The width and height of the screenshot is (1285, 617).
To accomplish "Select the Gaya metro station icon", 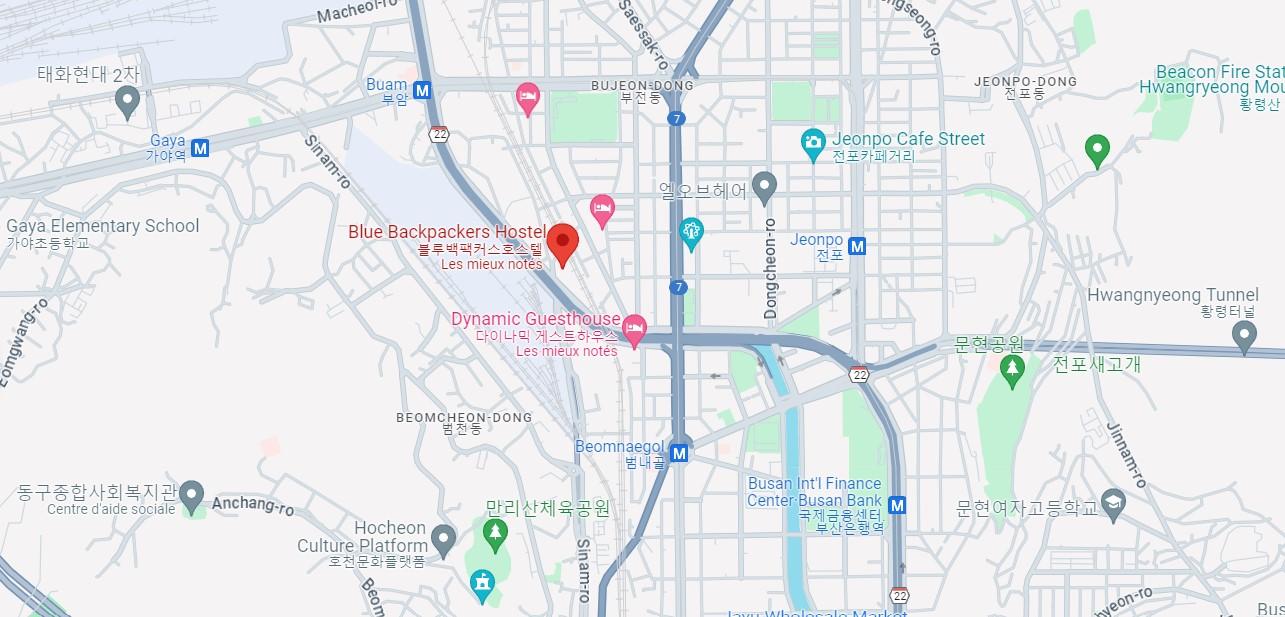I will (x=200, y=148).
